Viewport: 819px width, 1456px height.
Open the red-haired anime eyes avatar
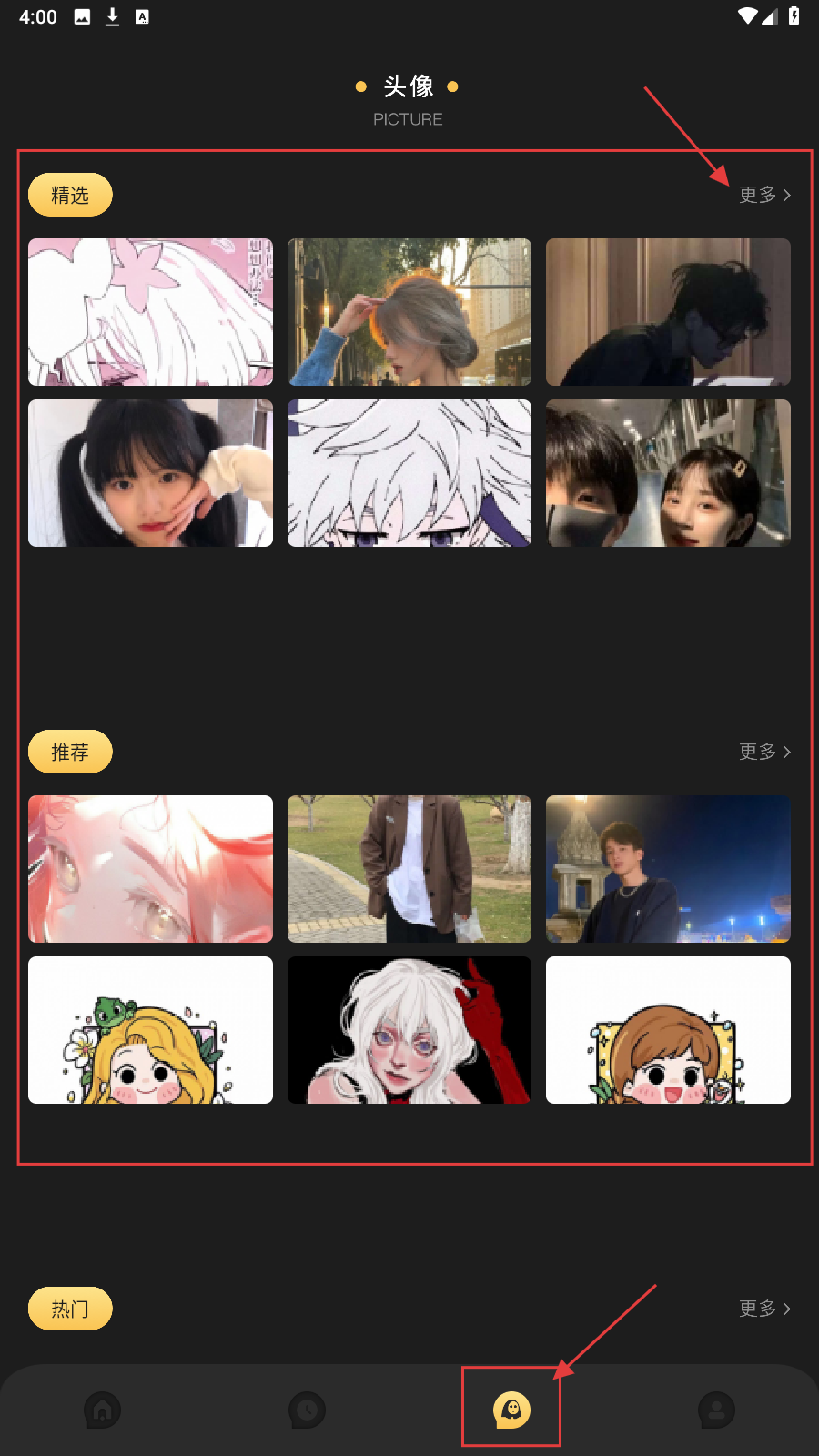pyautogui.click(x=150, y=869)
